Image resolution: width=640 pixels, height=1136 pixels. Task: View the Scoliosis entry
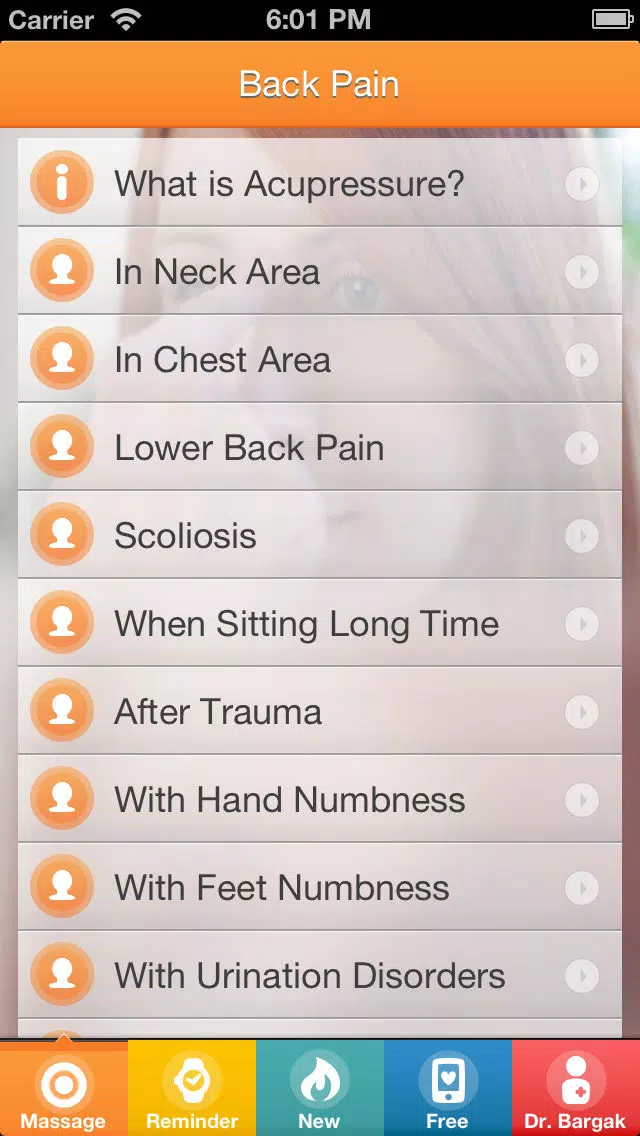[319, 536]
